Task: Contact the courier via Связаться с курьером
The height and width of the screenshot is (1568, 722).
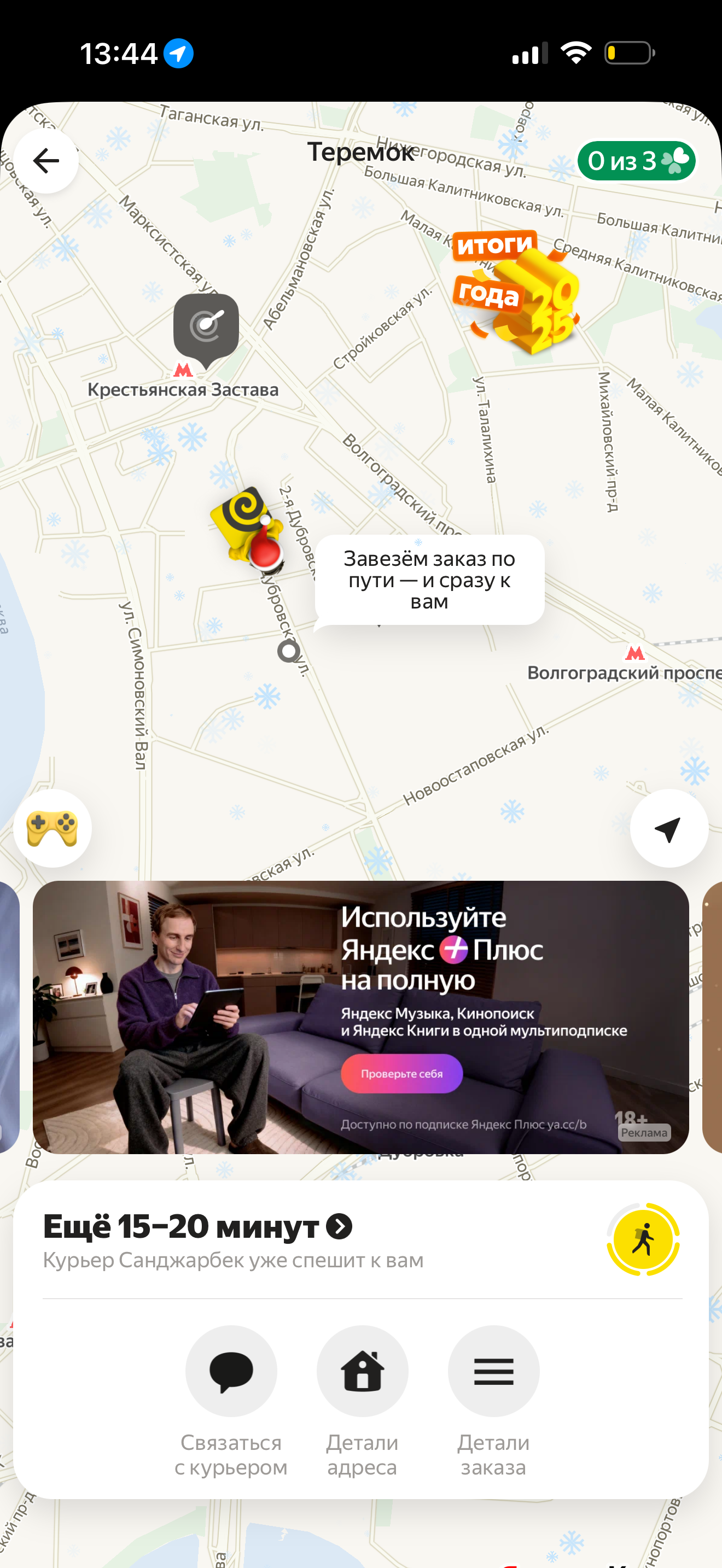Action: 231,1371
